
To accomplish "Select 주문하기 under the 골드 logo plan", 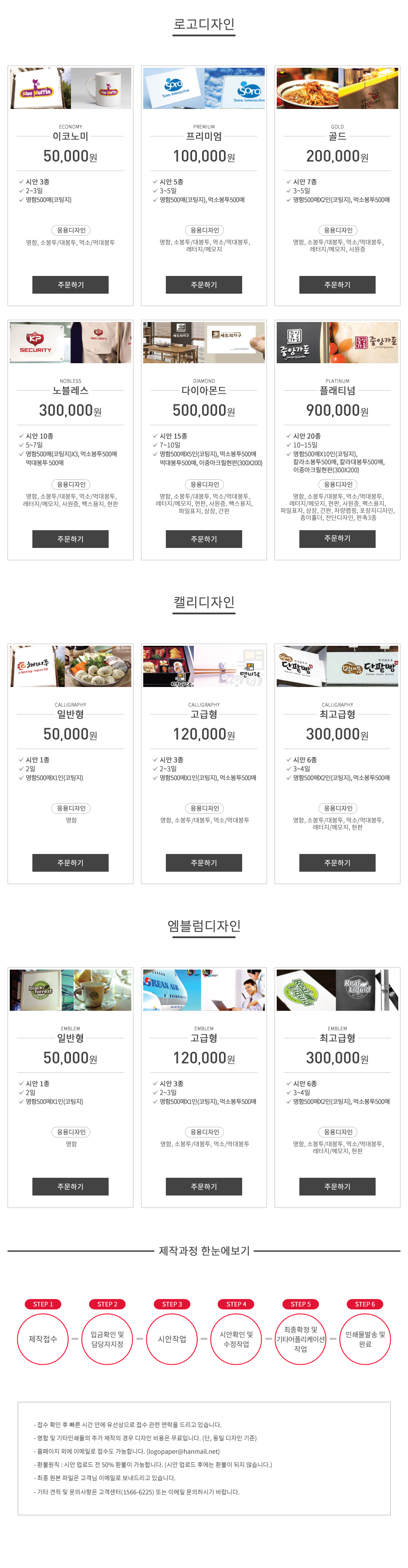I will click(337, 284).
